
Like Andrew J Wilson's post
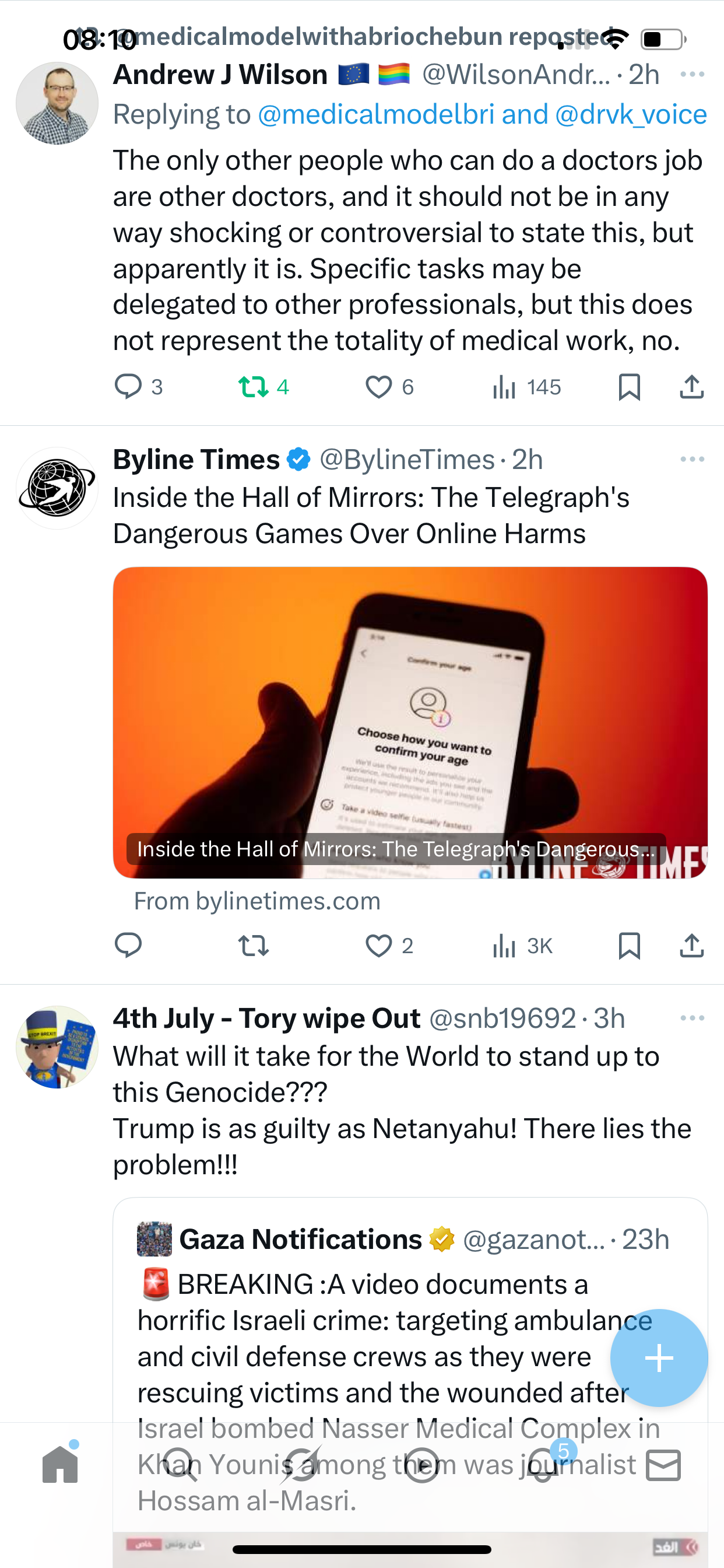pos(378,387)
